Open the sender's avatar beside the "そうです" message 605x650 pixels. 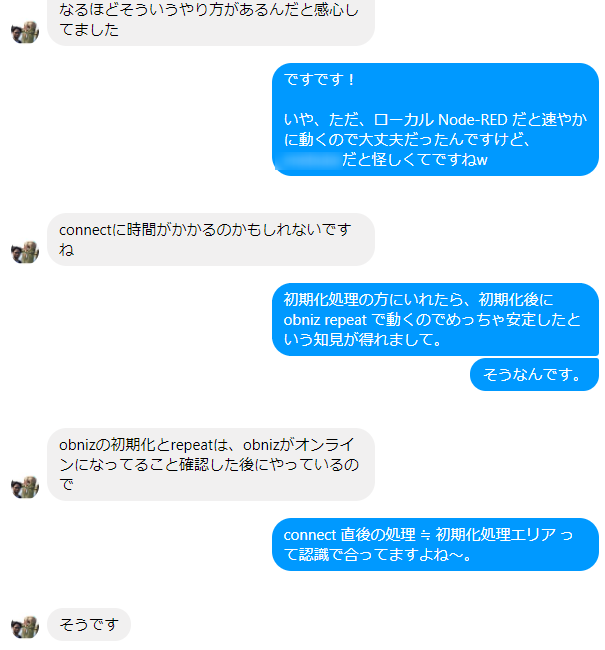(x=24, y=627)
